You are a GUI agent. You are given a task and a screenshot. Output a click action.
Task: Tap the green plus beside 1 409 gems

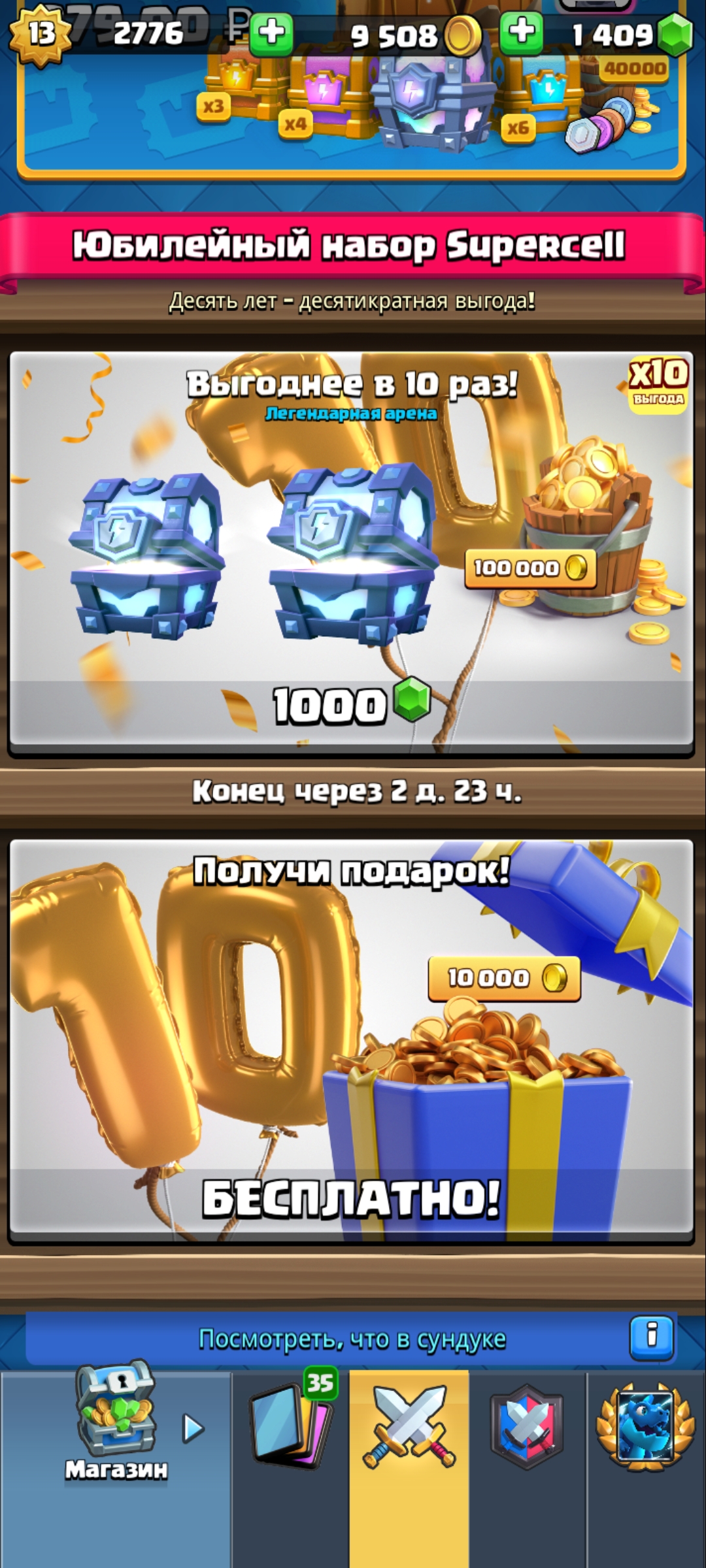coord(521,33)
